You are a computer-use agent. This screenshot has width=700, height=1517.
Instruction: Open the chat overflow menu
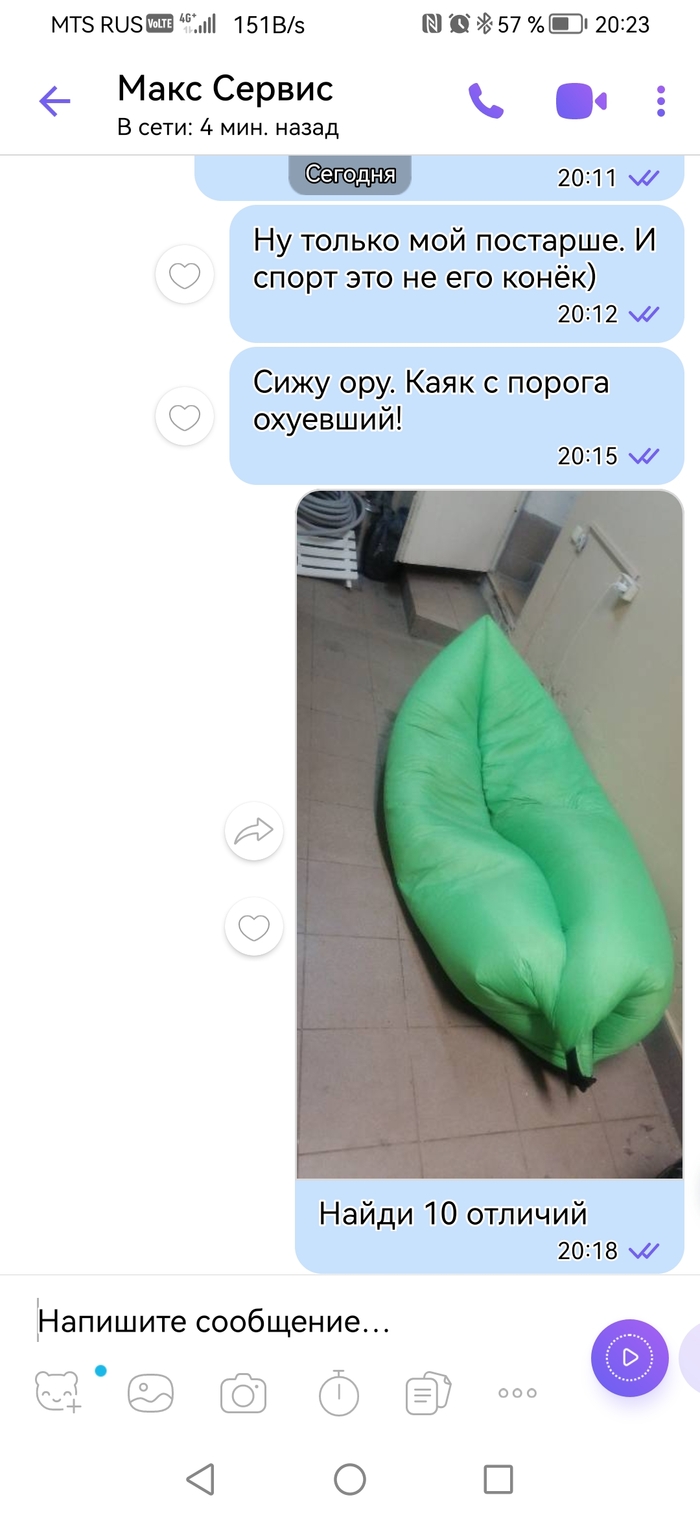tap(661, 101)
